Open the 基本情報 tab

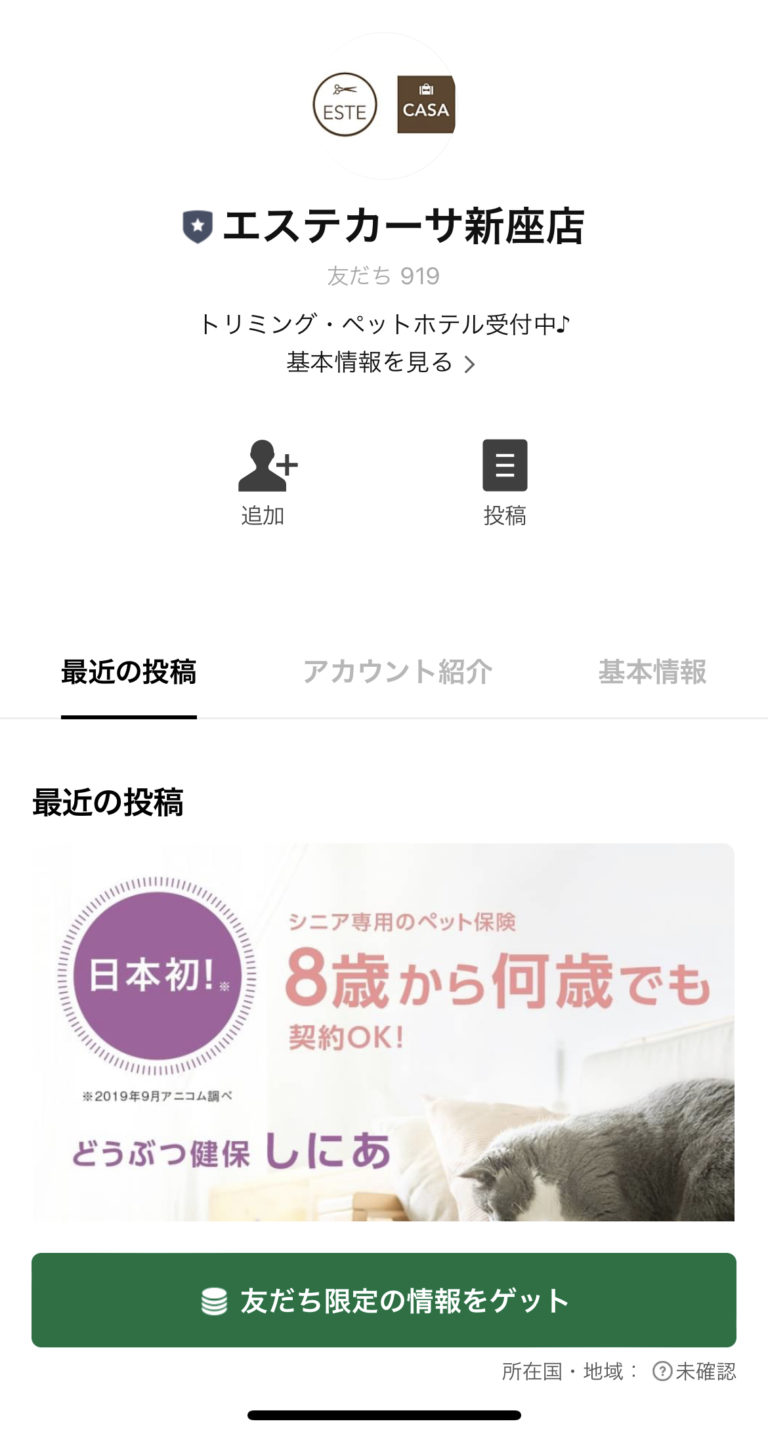pyautogui.click(x=652, y=673)
